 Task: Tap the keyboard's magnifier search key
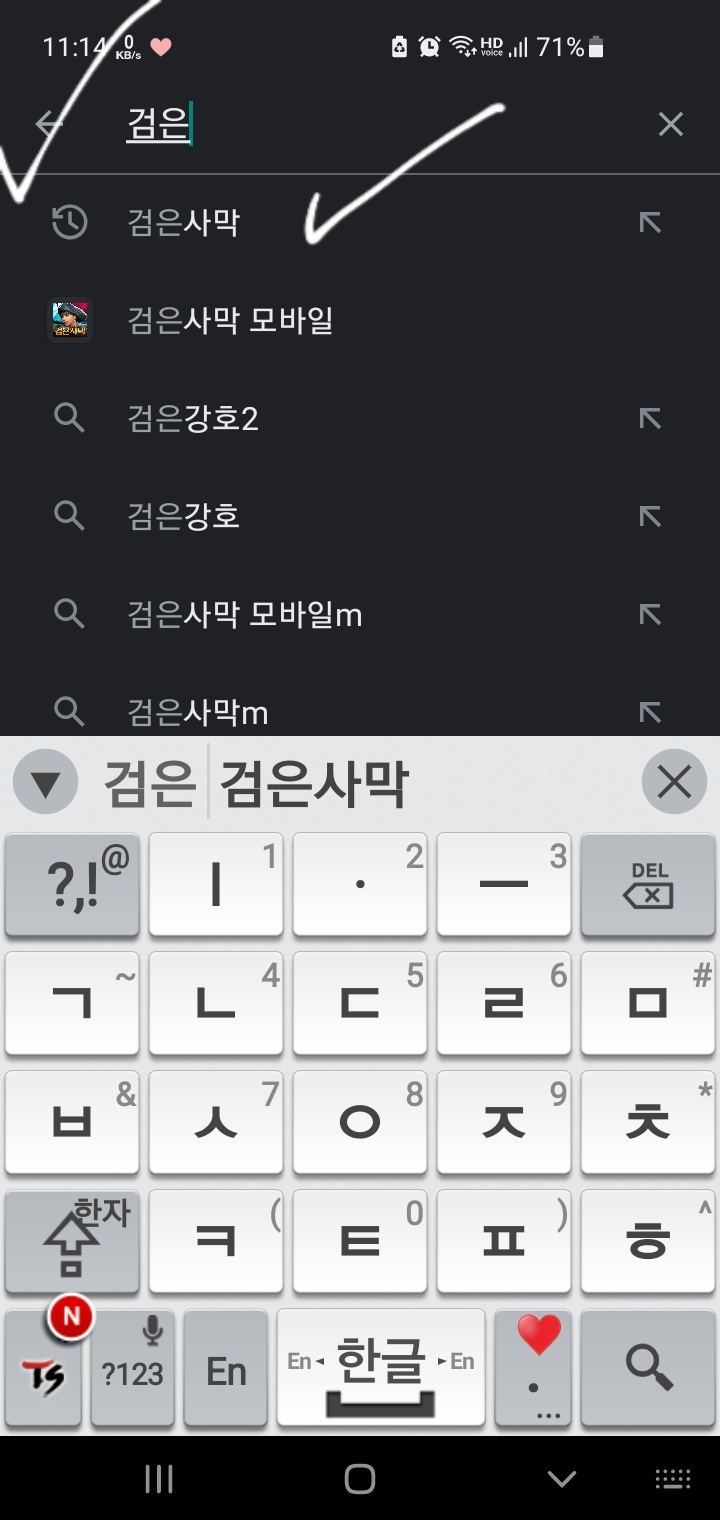click(x=647, y=1368)
